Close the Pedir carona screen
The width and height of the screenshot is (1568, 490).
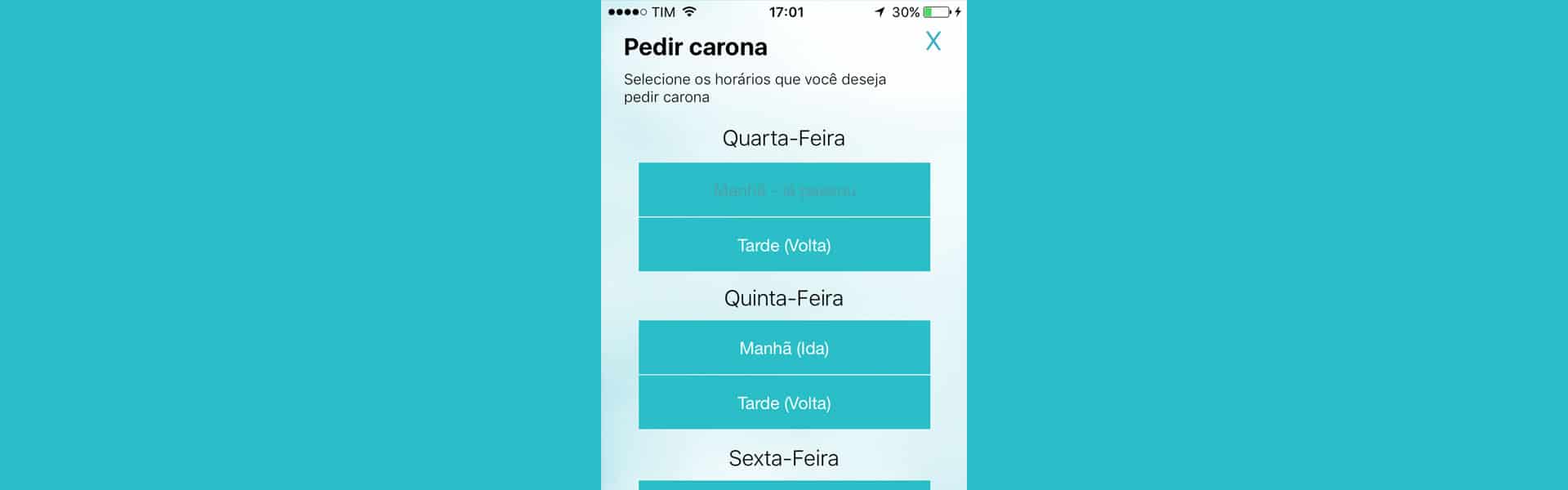pos(933,41)
